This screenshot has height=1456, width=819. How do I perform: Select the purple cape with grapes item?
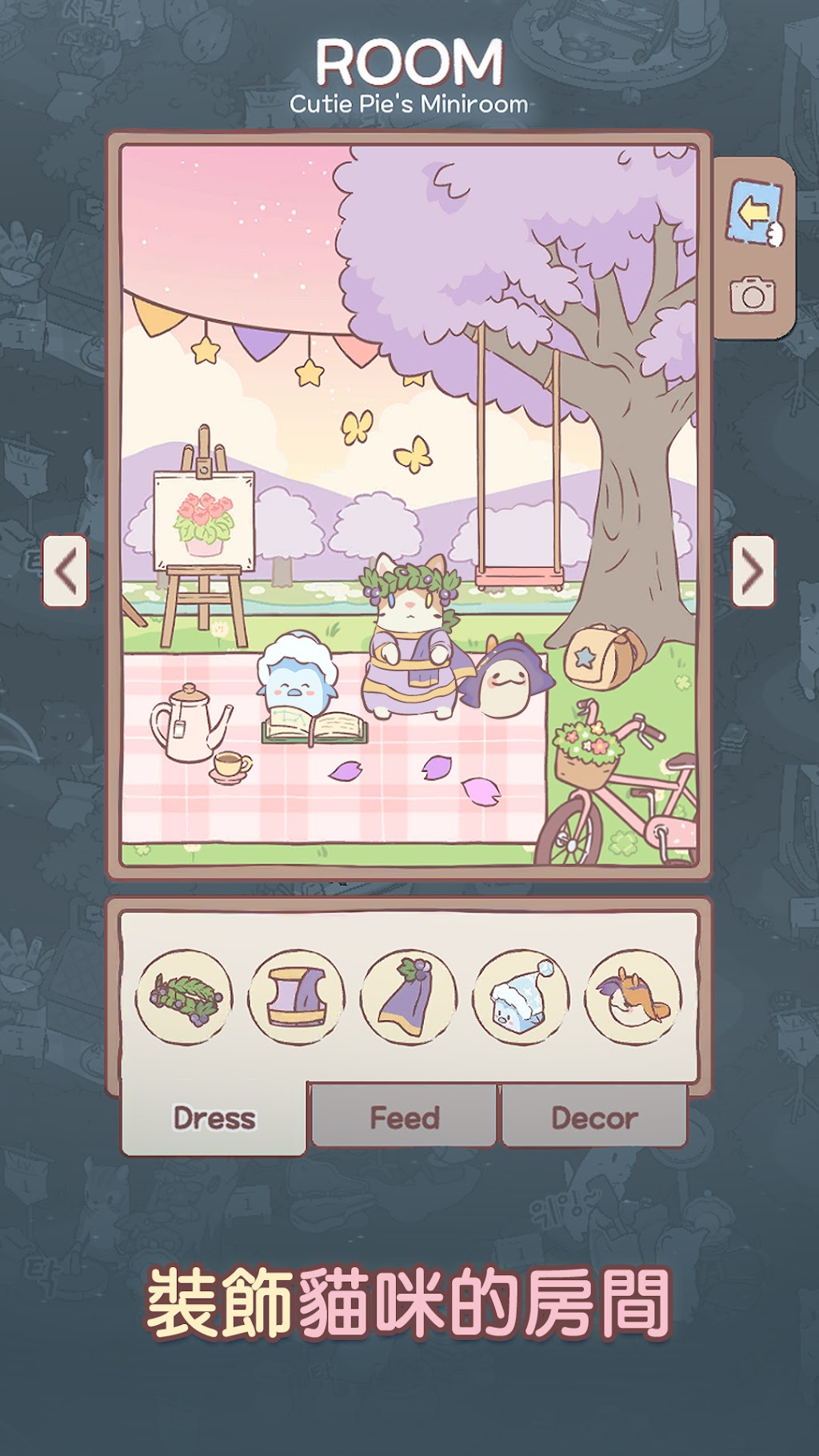point(409,998)
